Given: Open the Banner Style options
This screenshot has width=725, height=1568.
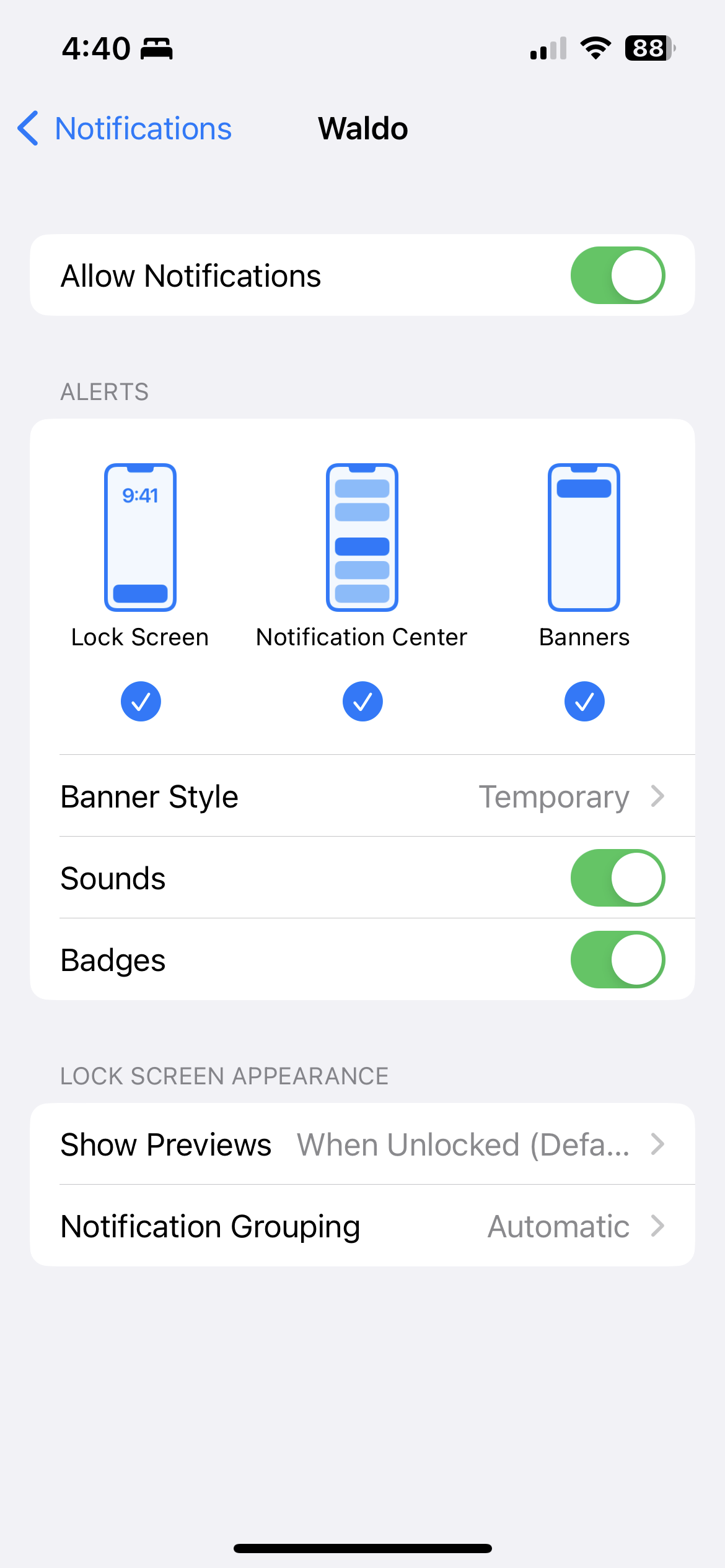Looking at the screenshot, I should tap(362, 796).
